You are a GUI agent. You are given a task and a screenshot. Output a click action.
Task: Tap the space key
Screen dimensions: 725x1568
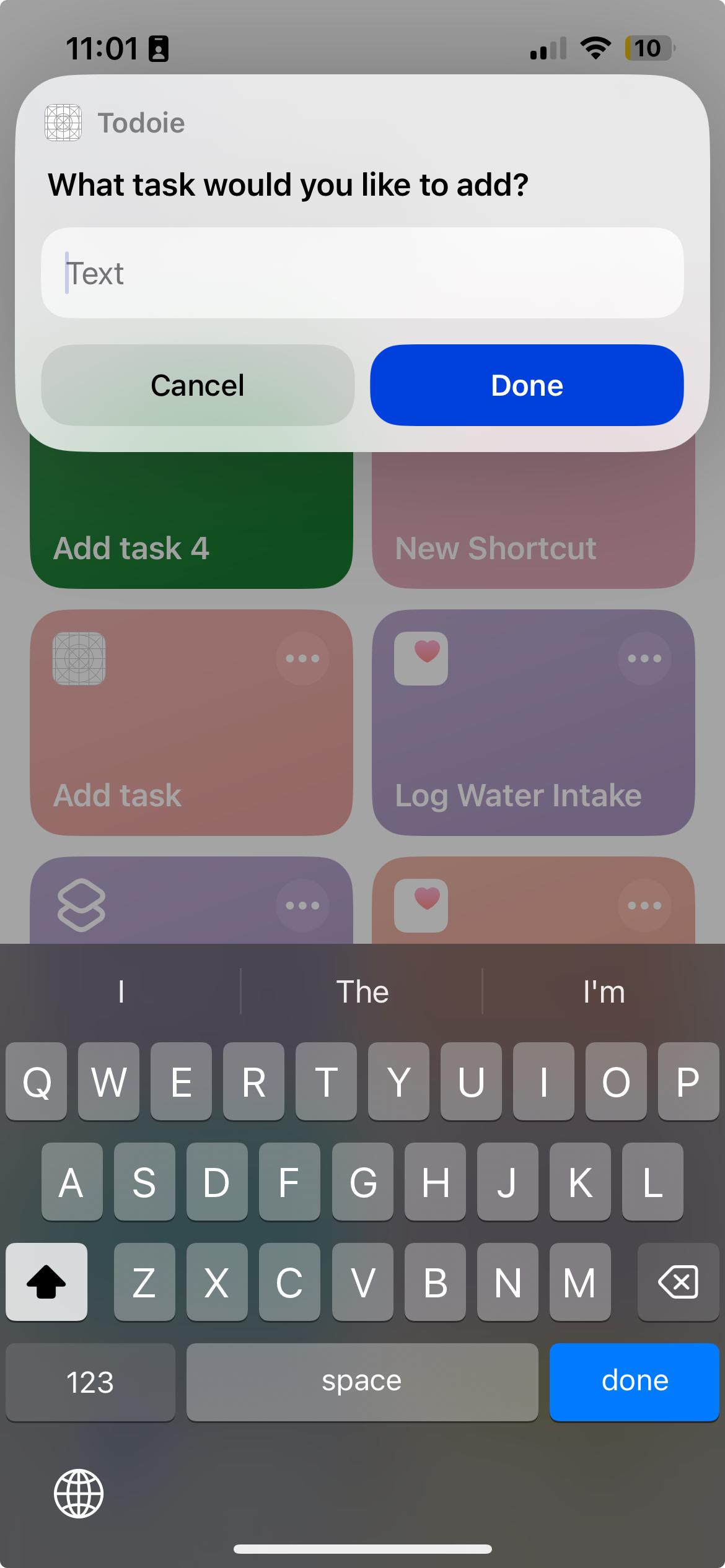coord(362,1382)
